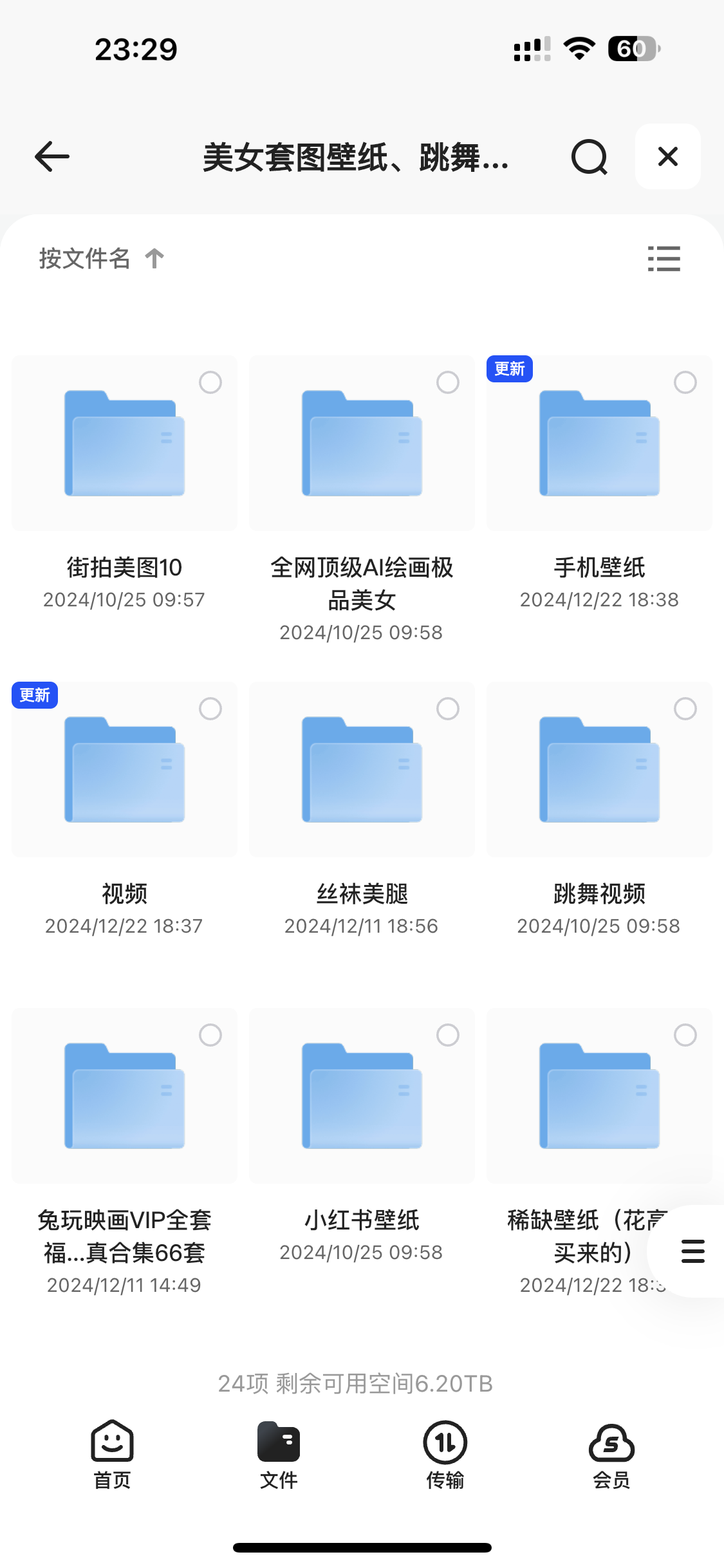Open the 手机壁纸 folder
This screenshot has height=1568, width=724.
pyautogui.click(x=599, y=444)
